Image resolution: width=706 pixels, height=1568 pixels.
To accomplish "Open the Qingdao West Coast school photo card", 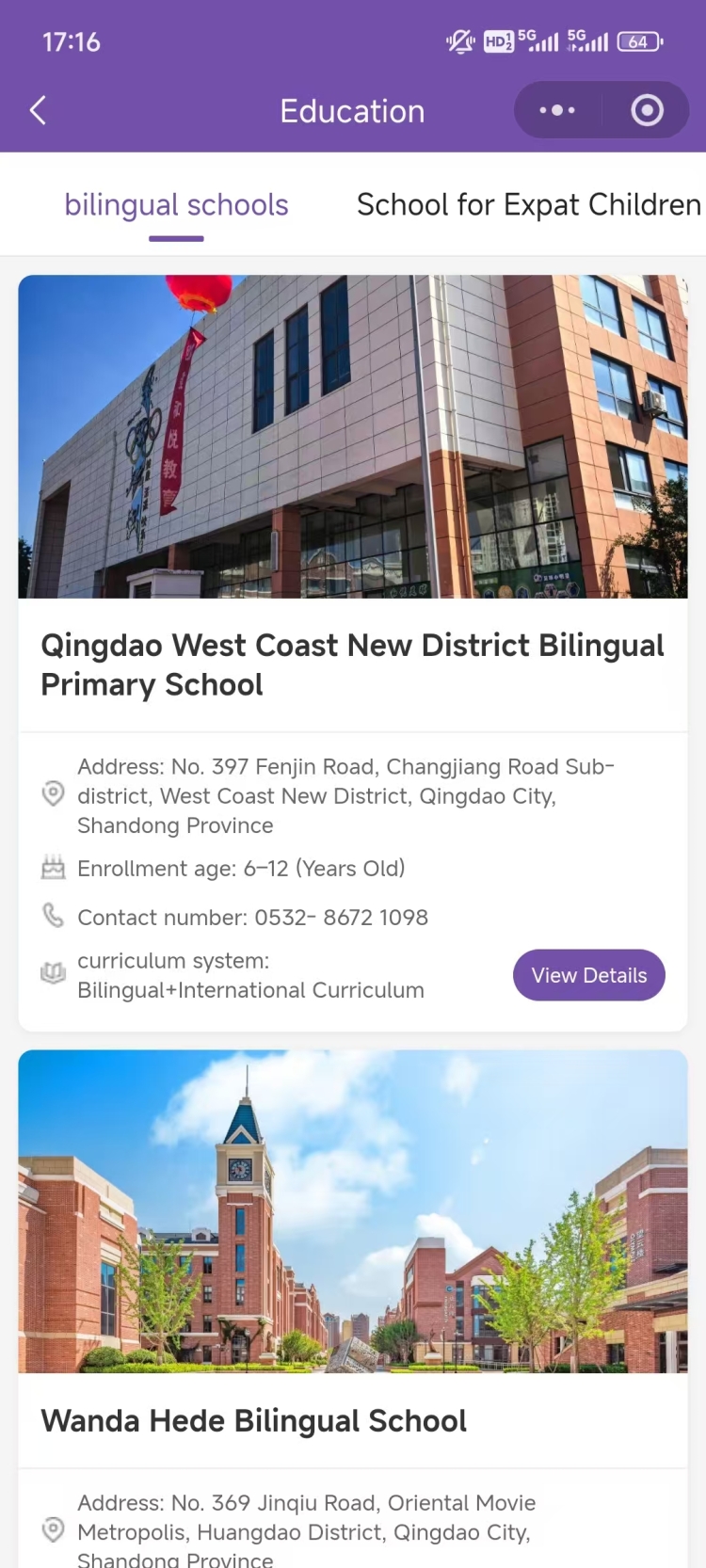I will coord(353,437).
